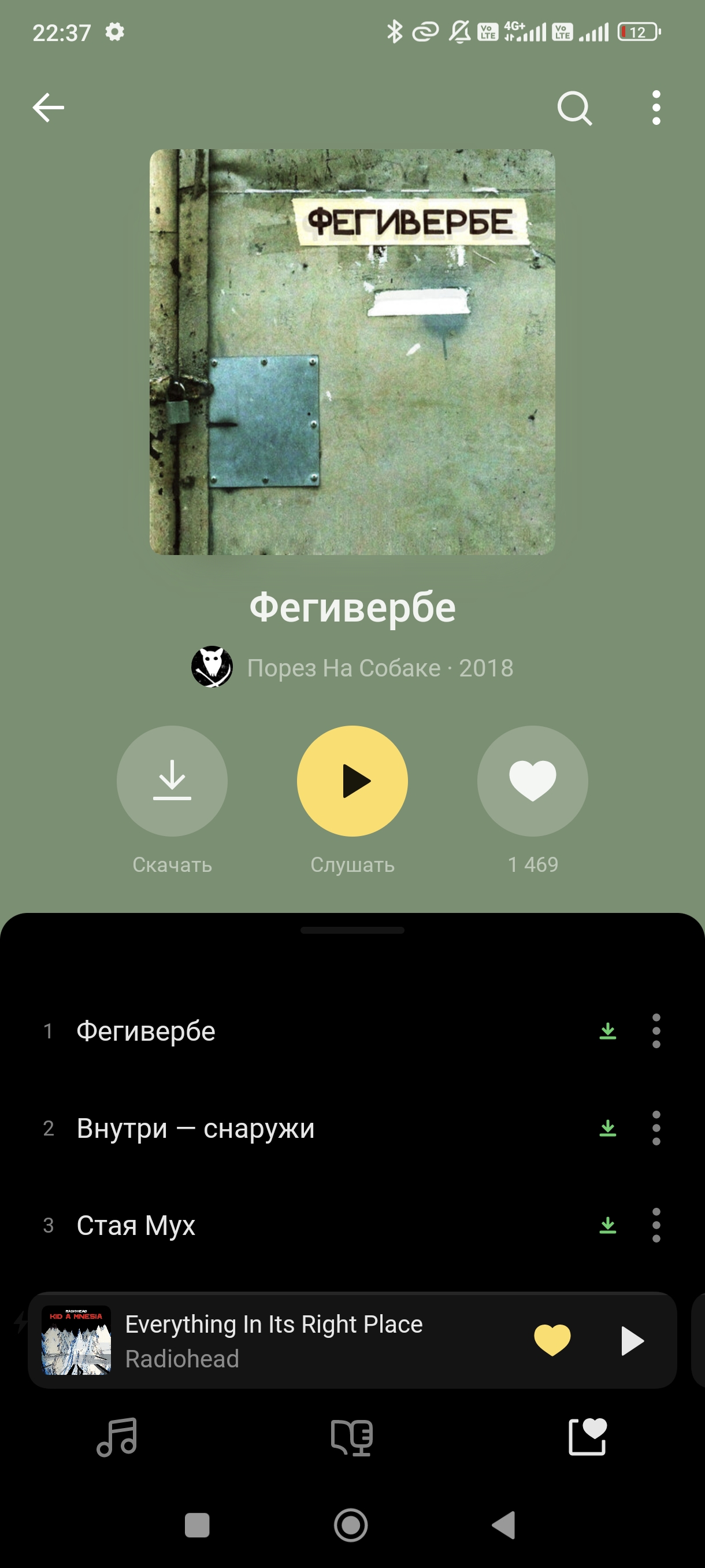This screenshot has height=1568, width=705.
Task: Play track Внутри — снаружи
Action: pyautogui.click(x=195, y=1129)
